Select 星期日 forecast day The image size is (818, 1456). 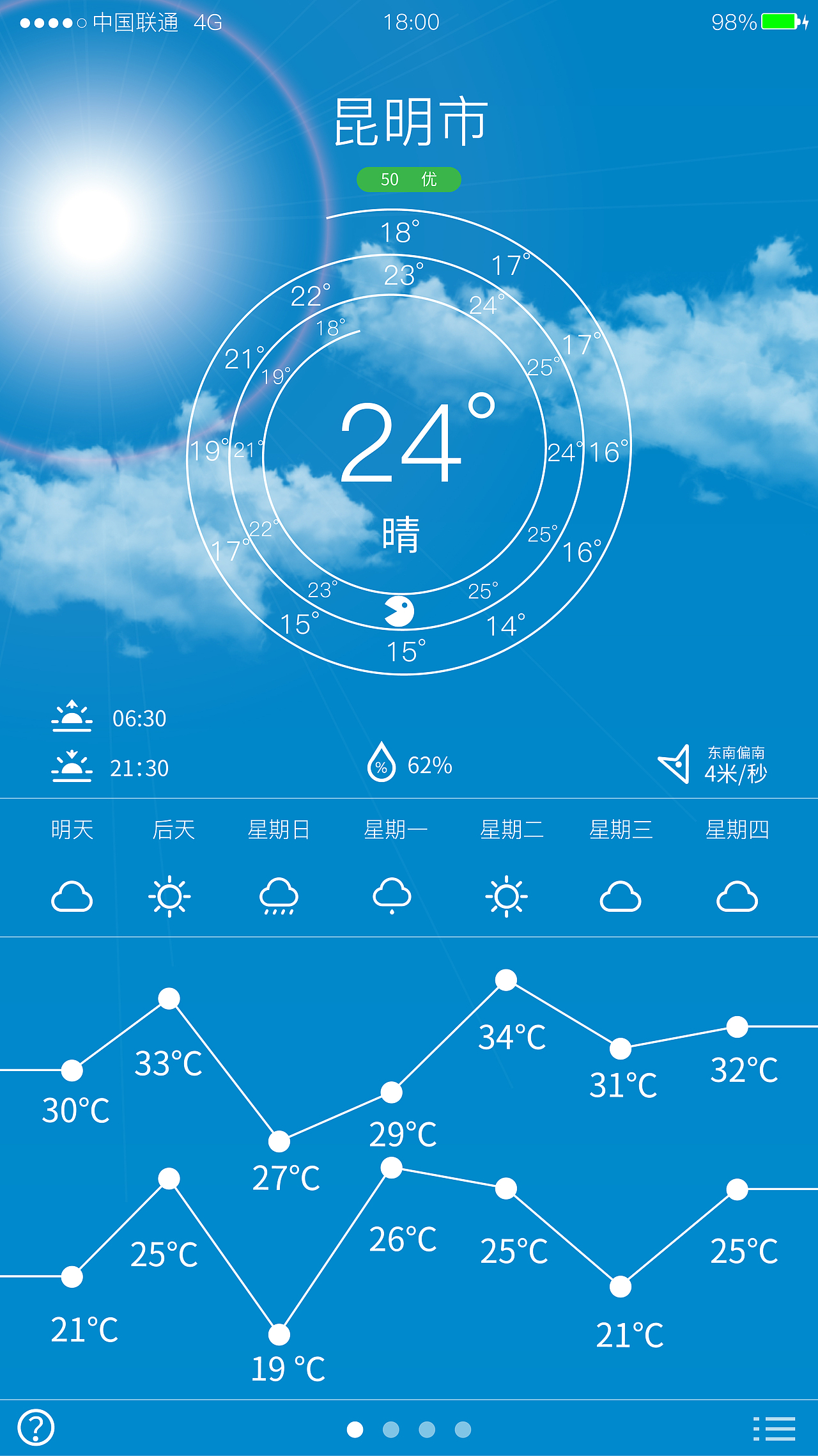[279, 830]
